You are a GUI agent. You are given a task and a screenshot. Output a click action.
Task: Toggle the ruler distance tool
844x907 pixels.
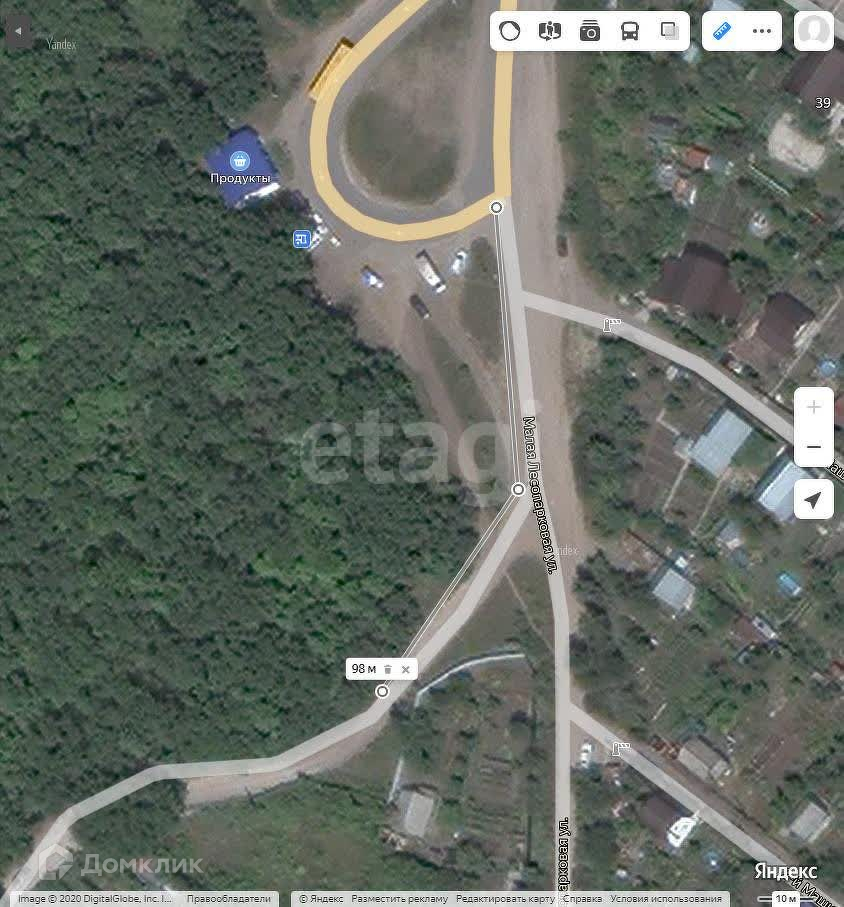(722, 31)
